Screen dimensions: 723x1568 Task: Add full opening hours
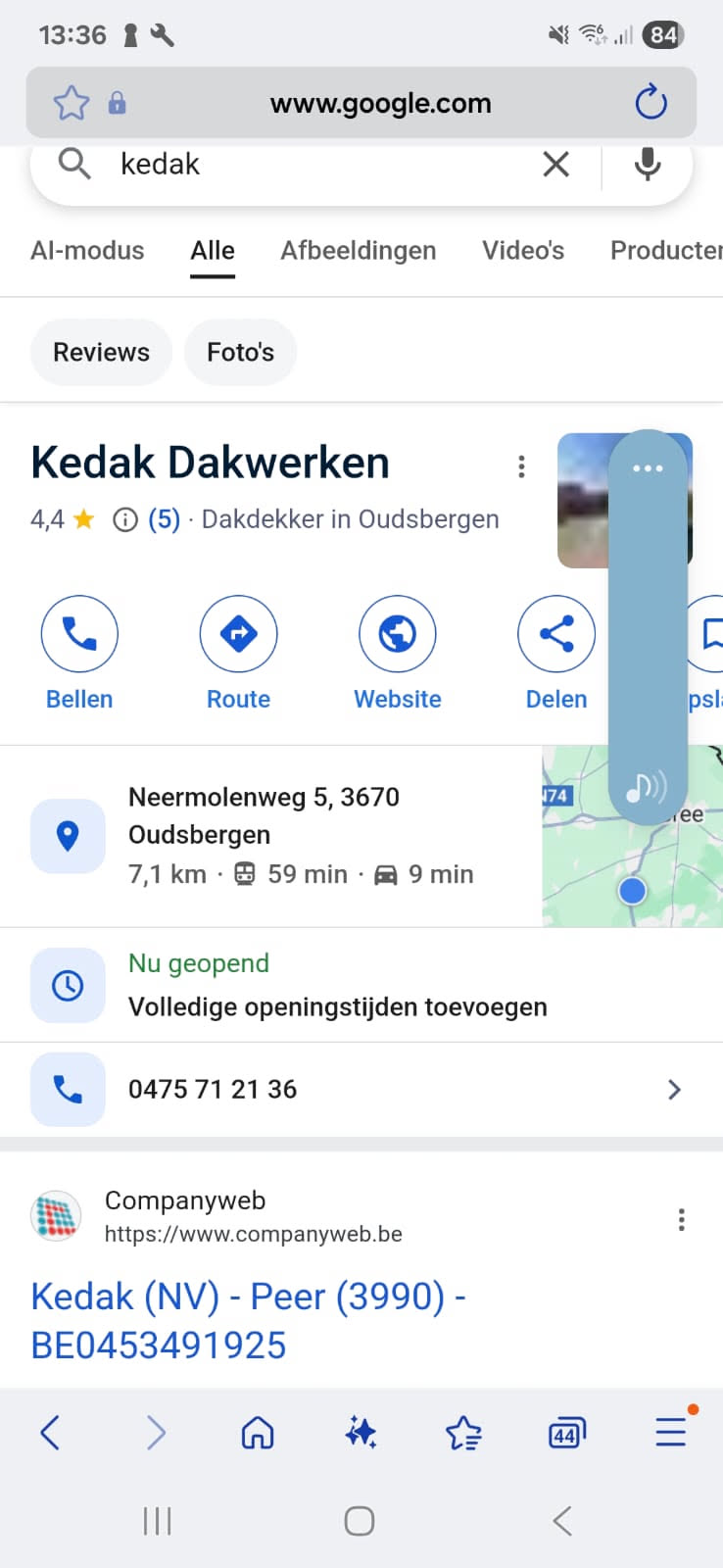pos(337,1007)
